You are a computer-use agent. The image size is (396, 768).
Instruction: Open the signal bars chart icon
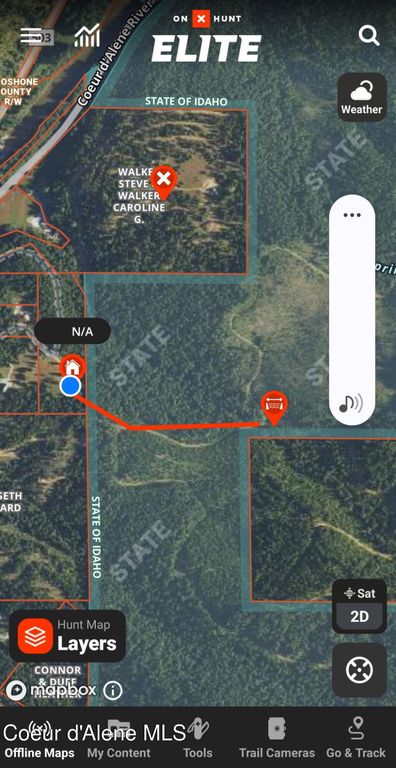click(87, 35)
